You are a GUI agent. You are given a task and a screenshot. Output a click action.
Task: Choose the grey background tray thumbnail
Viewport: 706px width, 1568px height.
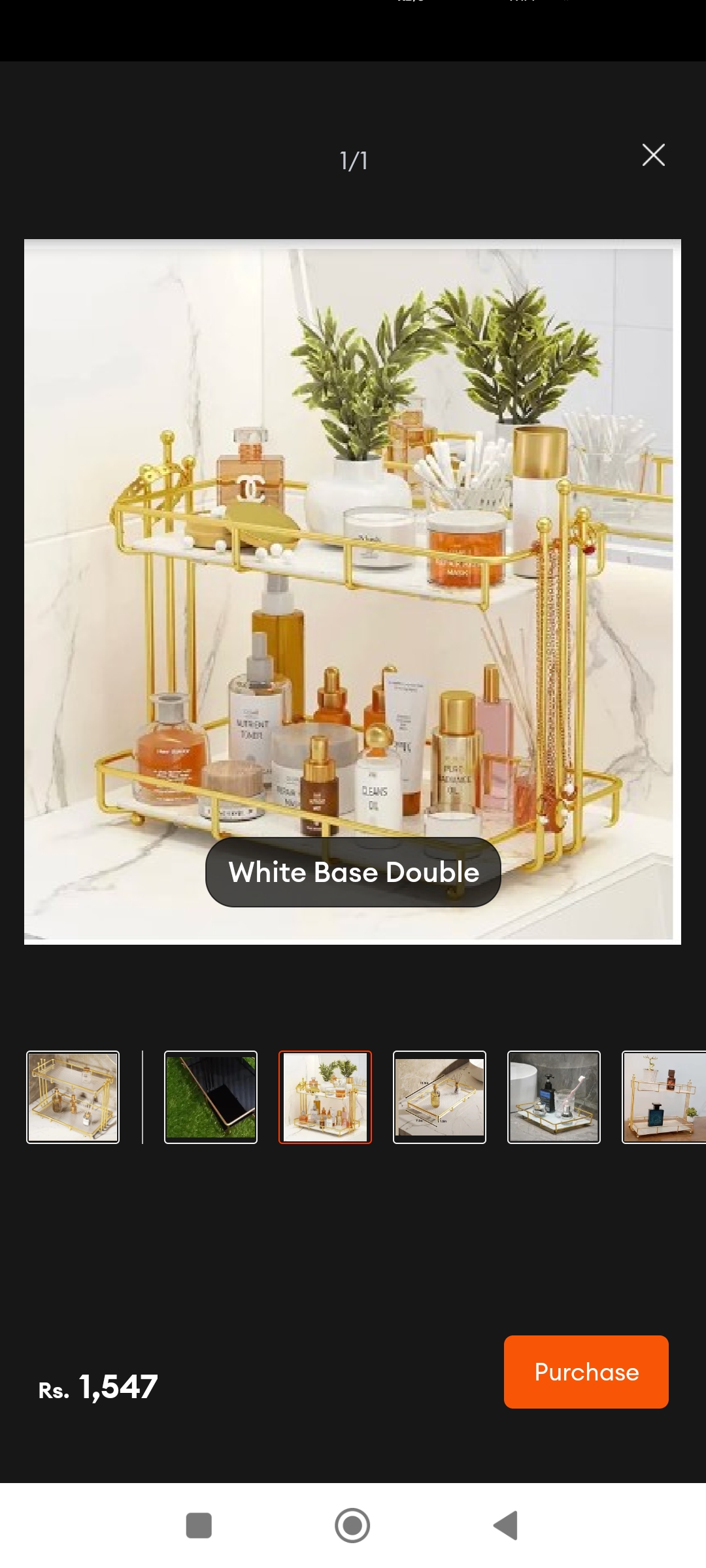(554, 1097)
